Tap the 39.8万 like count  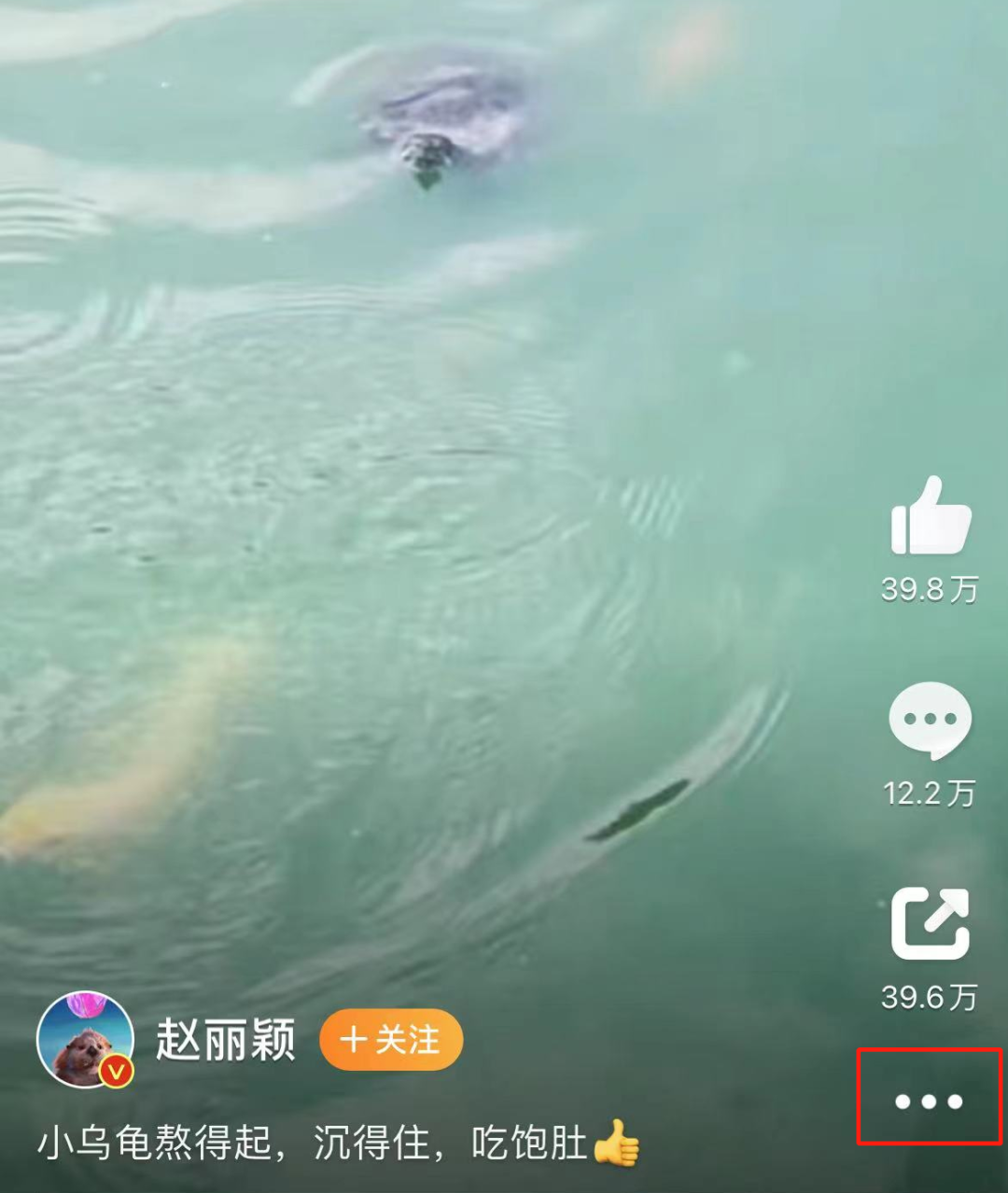tap(929, 588)
